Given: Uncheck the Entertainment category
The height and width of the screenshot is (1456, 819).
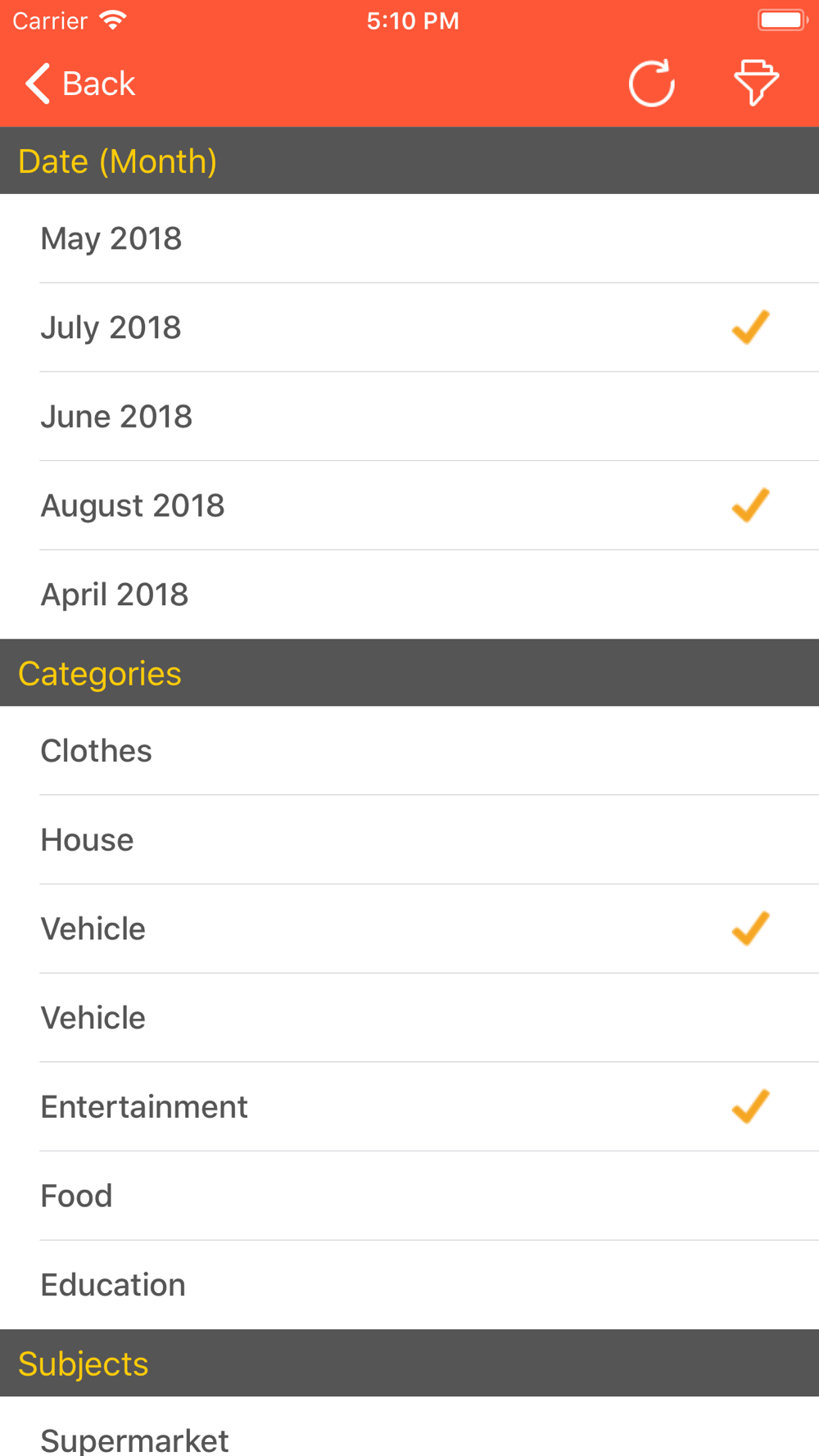Looking at the screenshot, I should pyautogui.click(x=409, y=1107).
